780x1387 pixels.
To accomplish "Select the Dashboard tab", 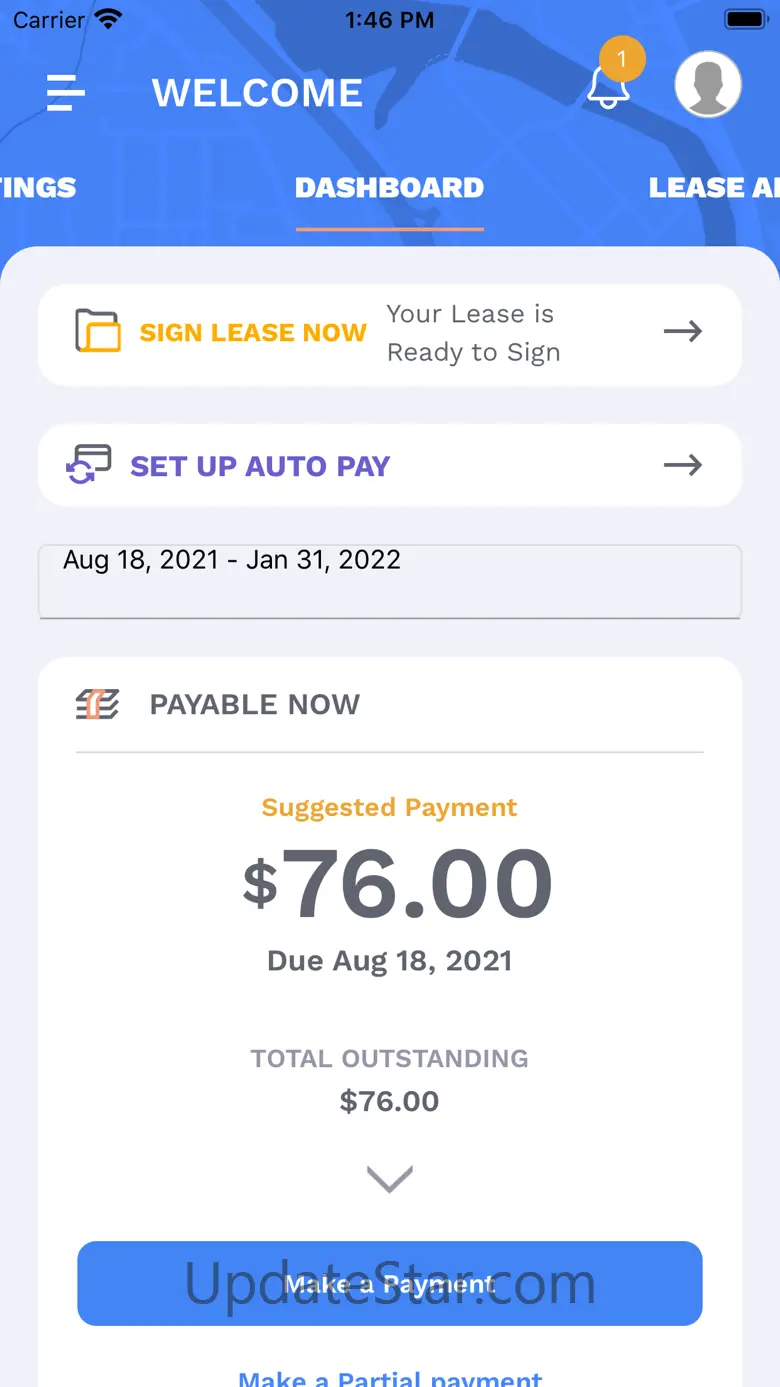I will pos(389,187).
